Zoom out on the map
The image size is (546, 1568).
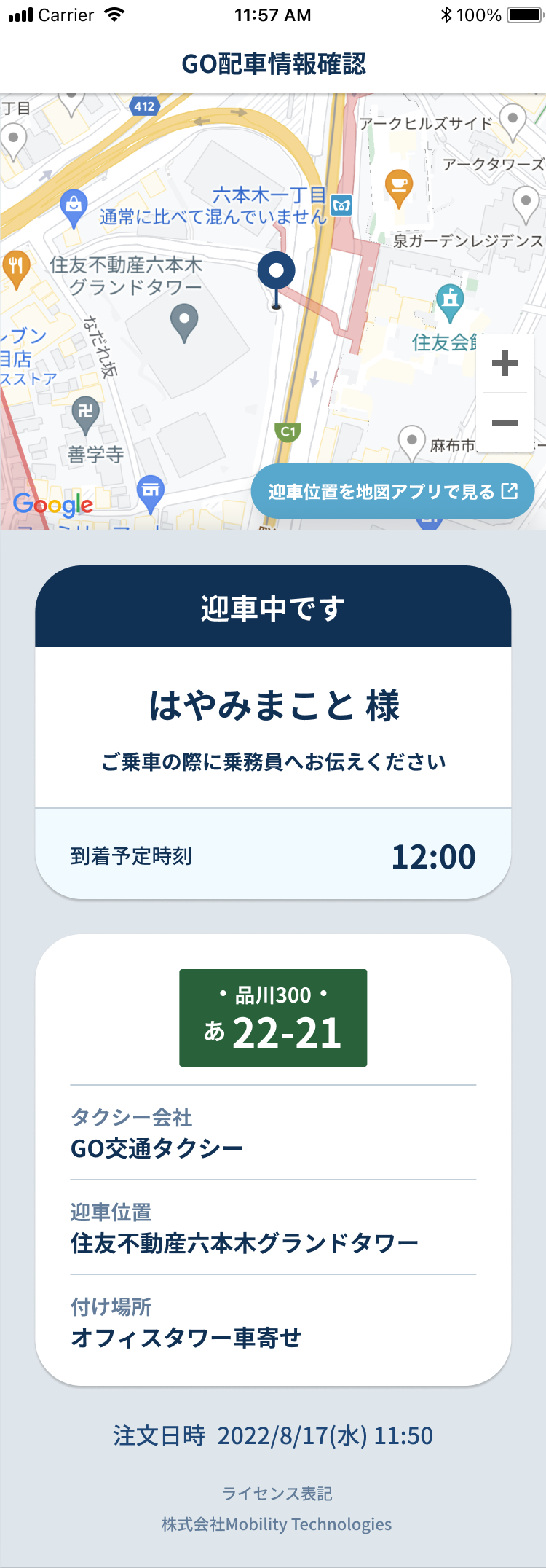(505, 423)
